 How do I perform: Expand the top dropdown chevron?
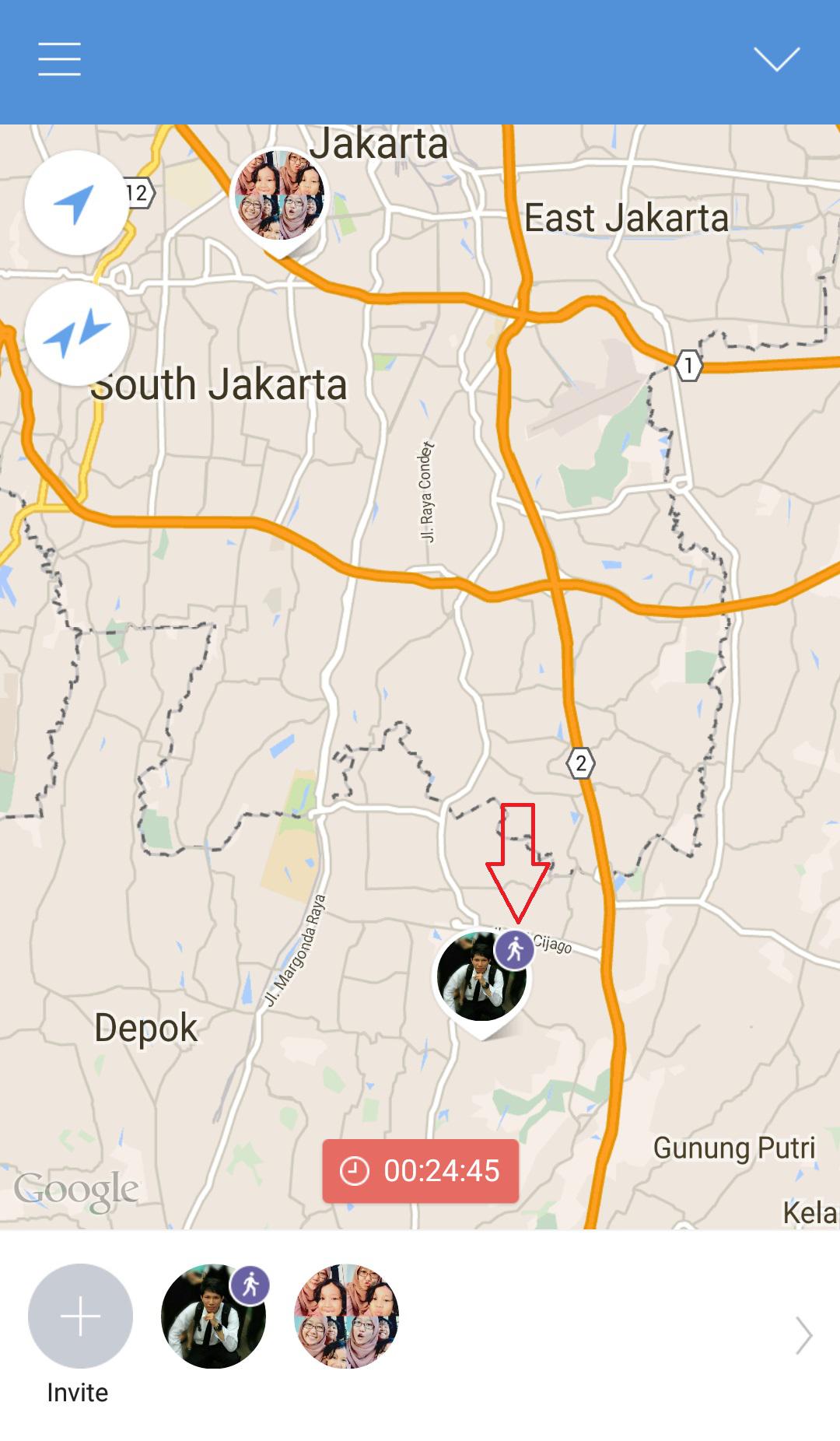[x=776, y=59]
